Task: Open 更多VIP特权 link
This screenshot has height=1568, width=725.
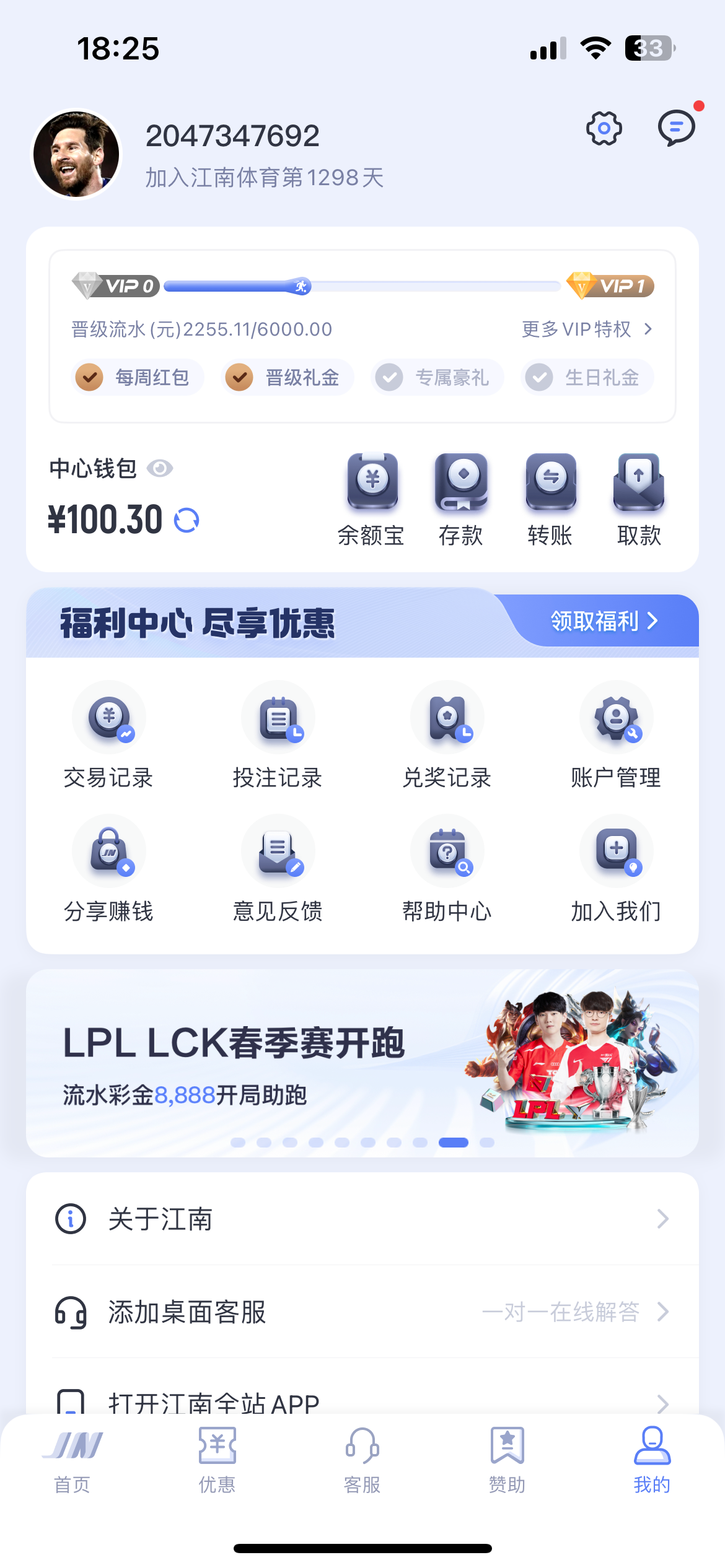Action: (586, 329)
